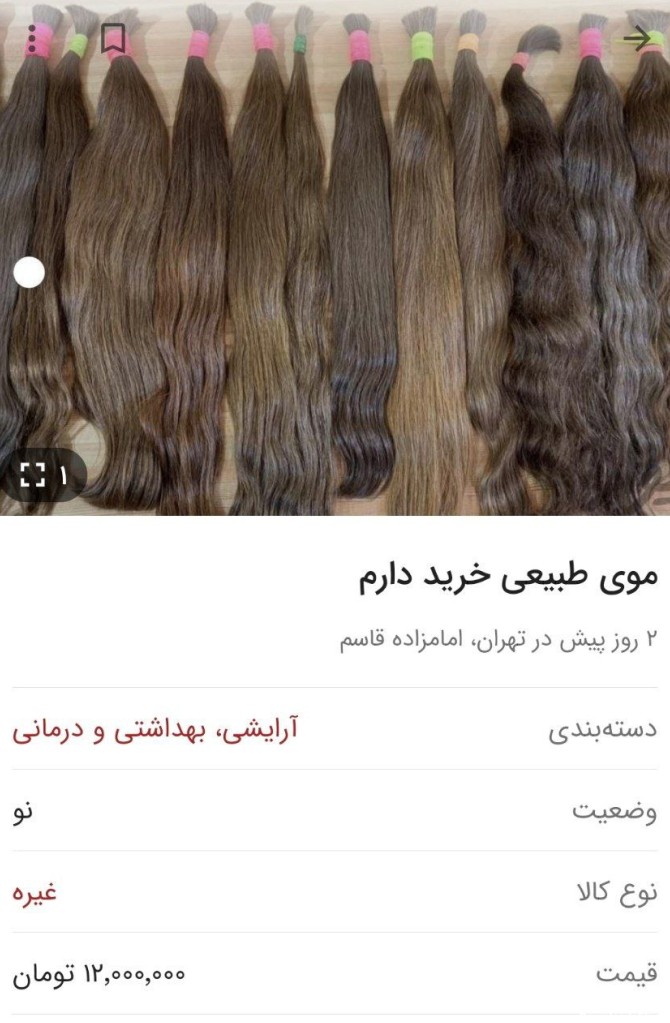The image size is (670, 1023).
Task: Bookmark this natural hair listing
Action: [113, 40]
